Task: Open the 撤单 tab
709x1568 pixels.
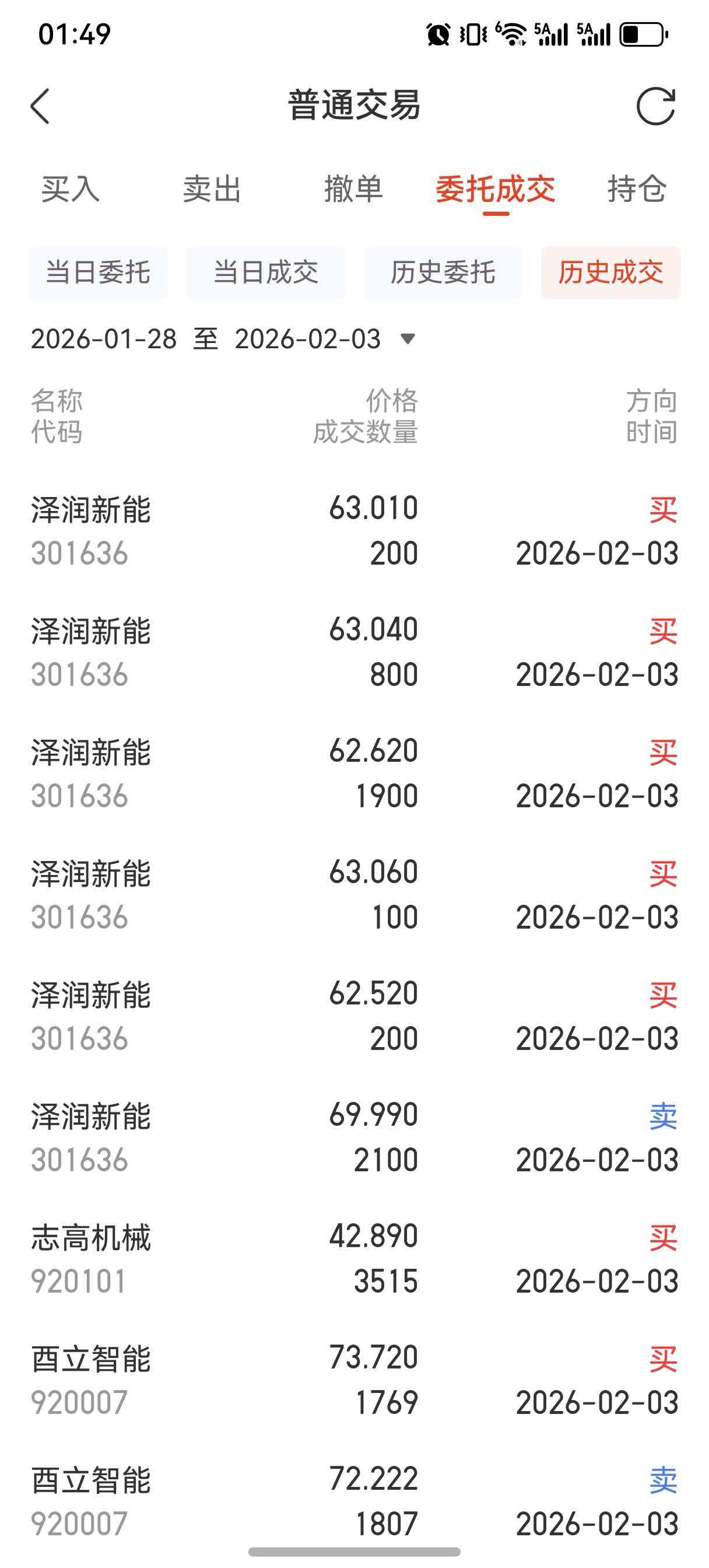Action: [x=353, y=188]
